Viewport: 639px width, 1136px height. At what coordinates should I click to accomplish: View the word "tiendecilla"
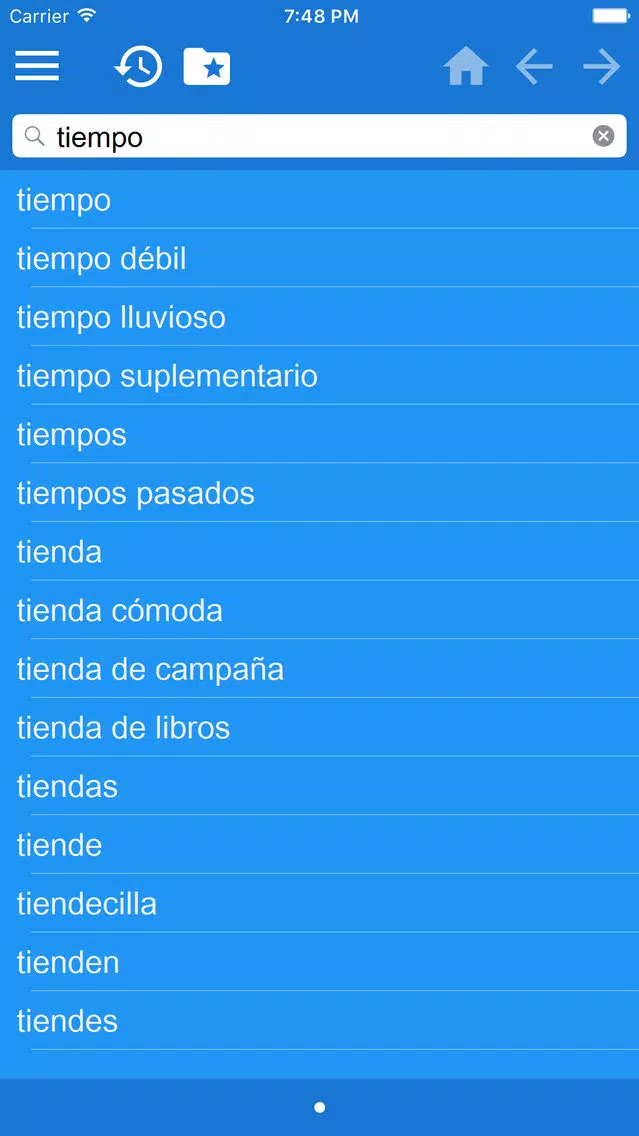(x=320, y=904)
